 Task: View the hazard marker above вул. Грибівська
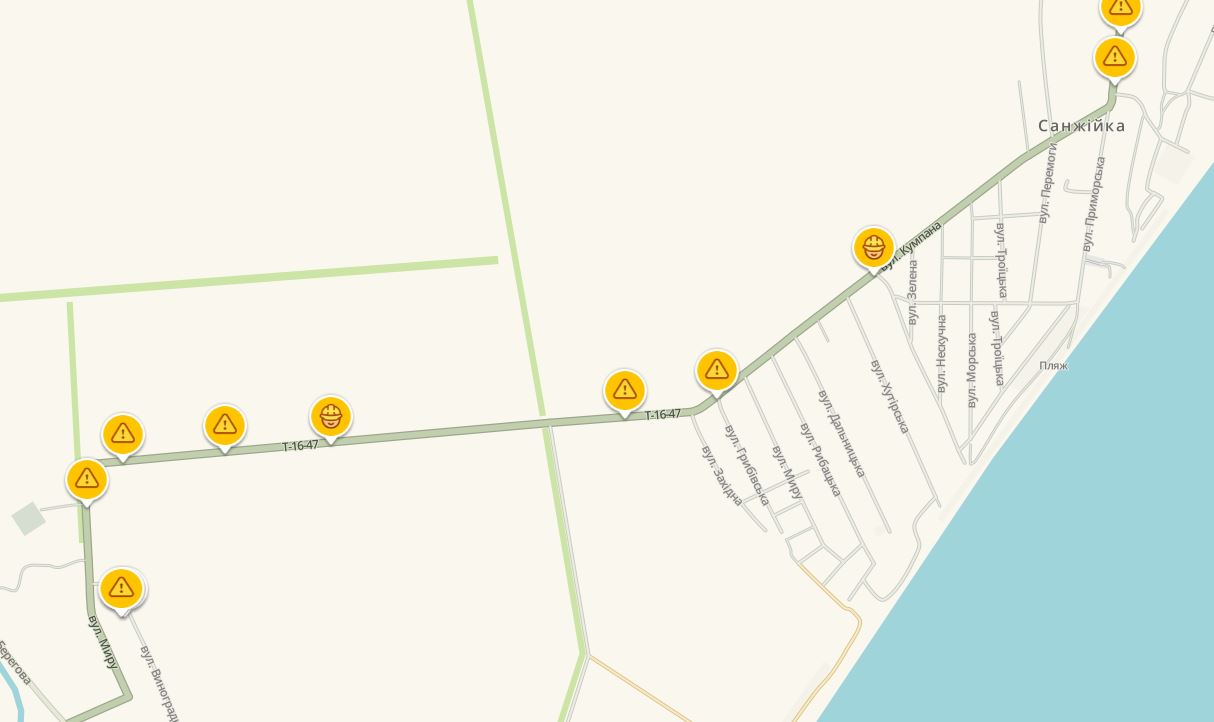(716, 370)
